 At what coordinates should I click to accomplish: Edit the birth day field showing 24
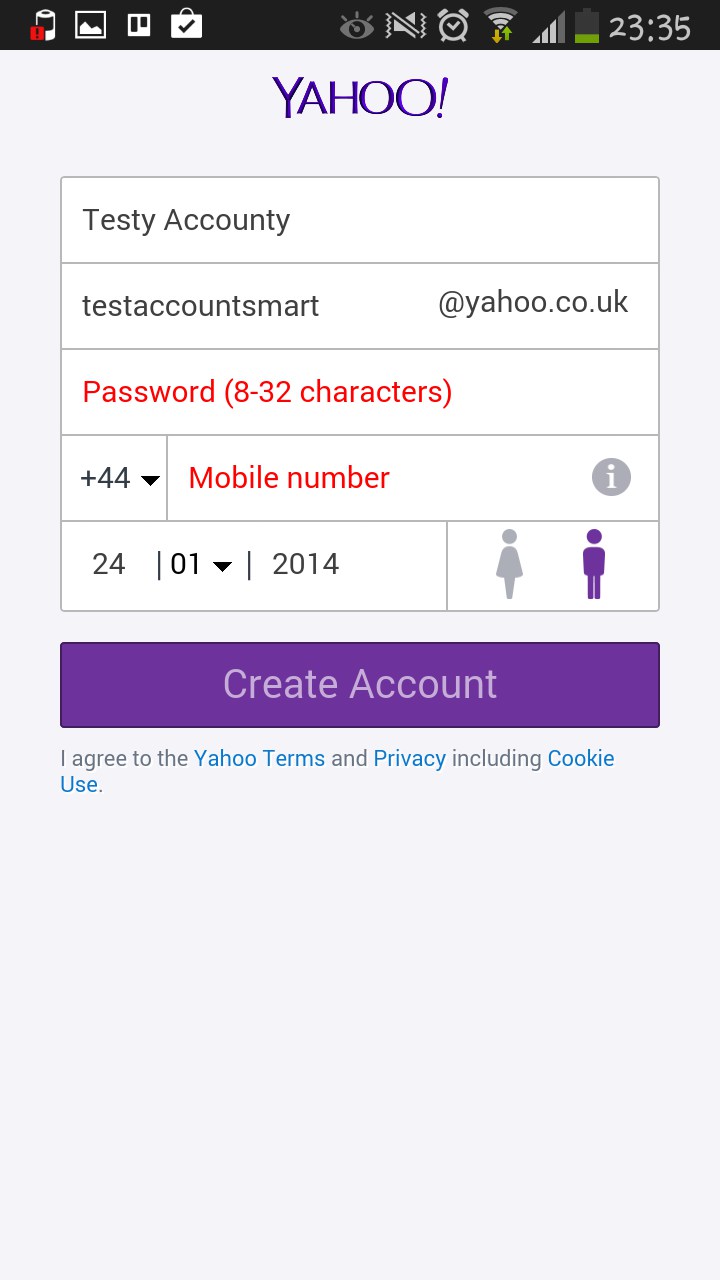pos(109,565)
